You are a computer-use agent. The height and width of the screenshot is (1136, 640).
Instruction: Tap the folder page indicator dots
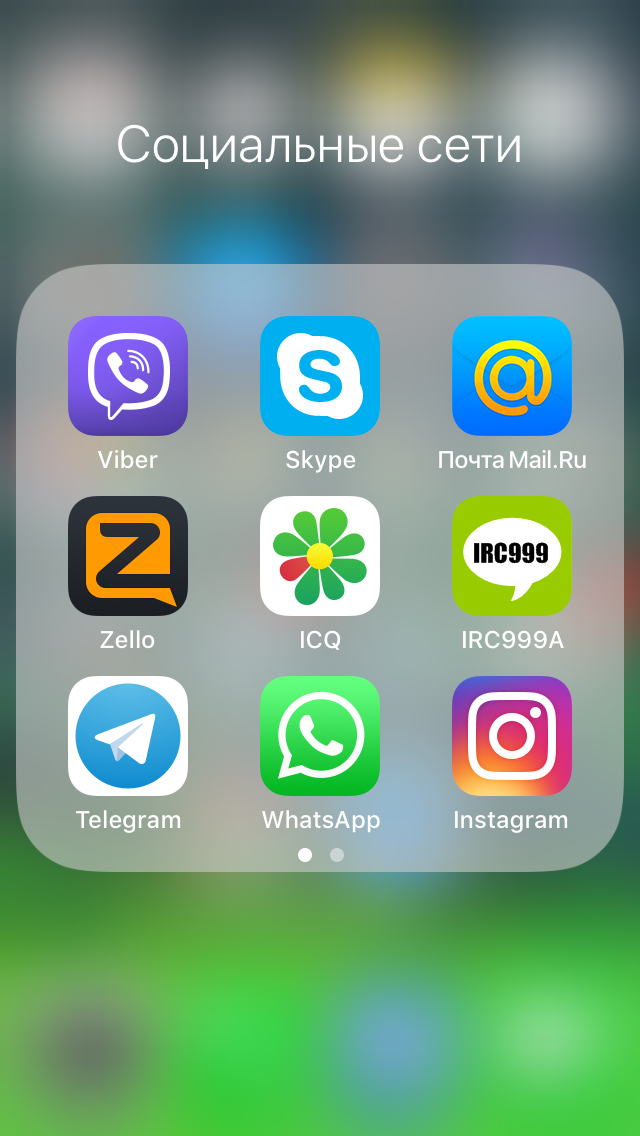coord(321,855)
